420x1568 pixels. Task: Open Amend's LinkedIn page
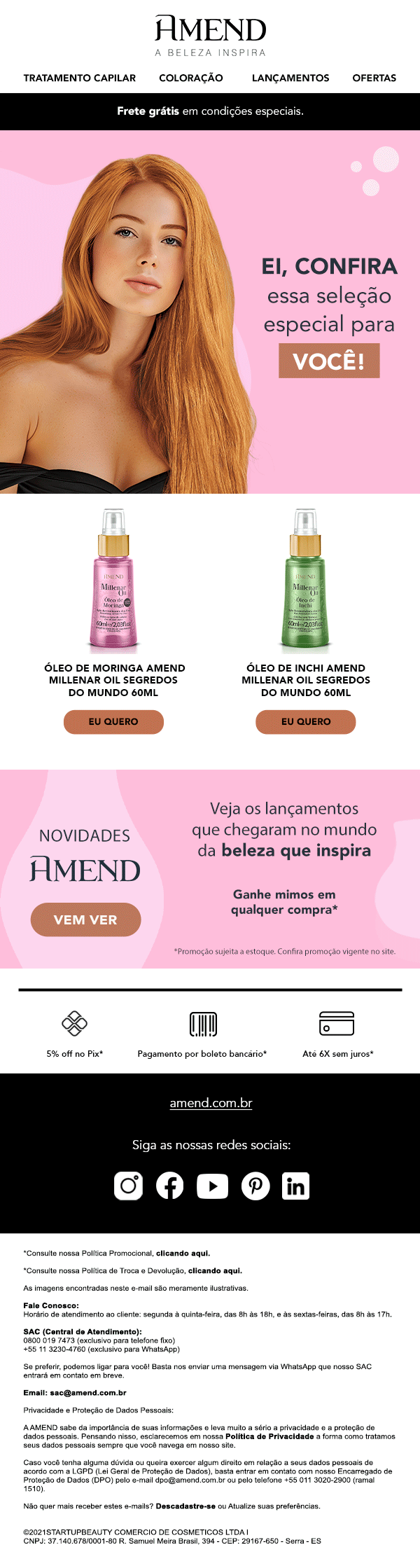coord(295,1186)
